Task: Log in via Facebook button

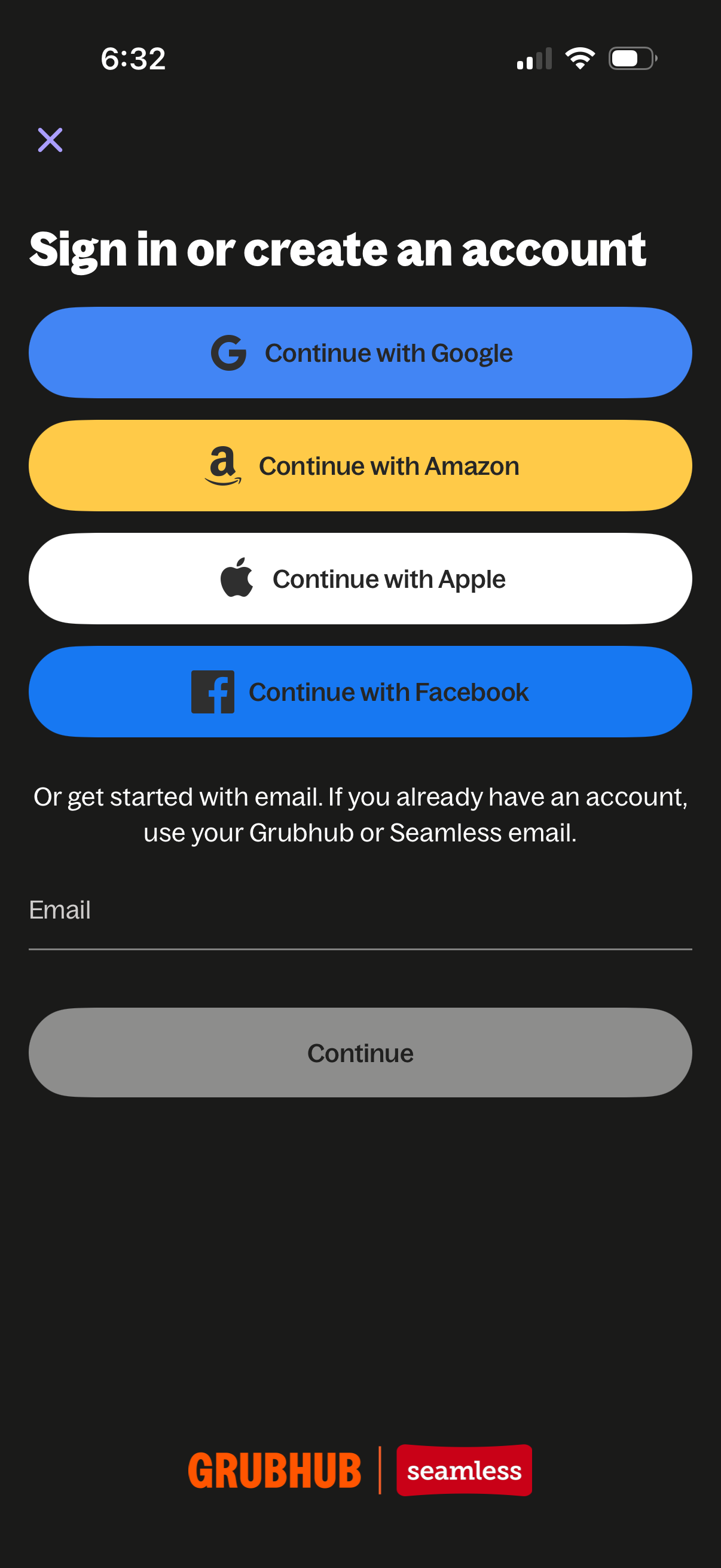Action: [360, 692]
